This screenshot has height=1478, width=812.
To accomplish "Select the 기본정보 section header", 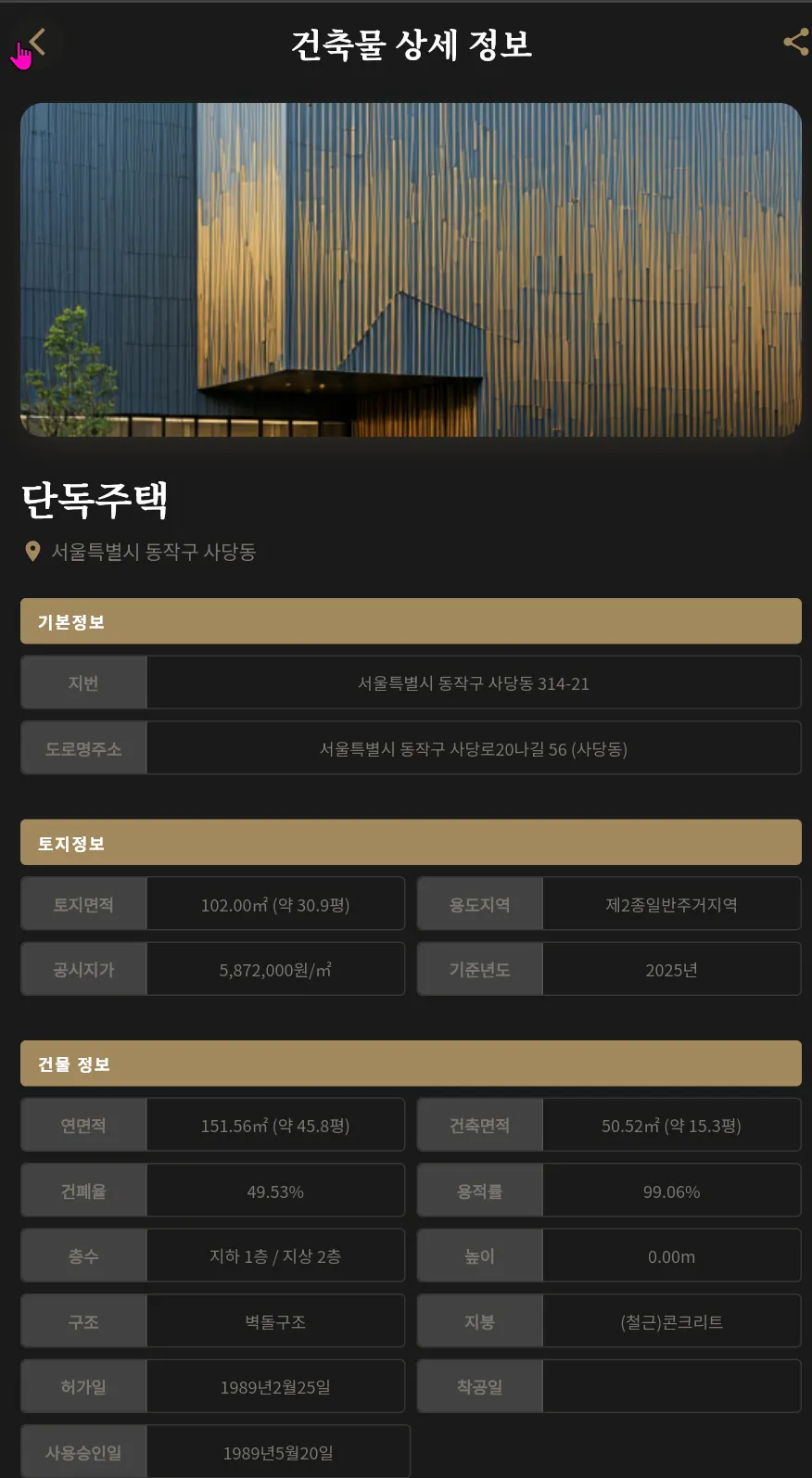I will point(69,621).
